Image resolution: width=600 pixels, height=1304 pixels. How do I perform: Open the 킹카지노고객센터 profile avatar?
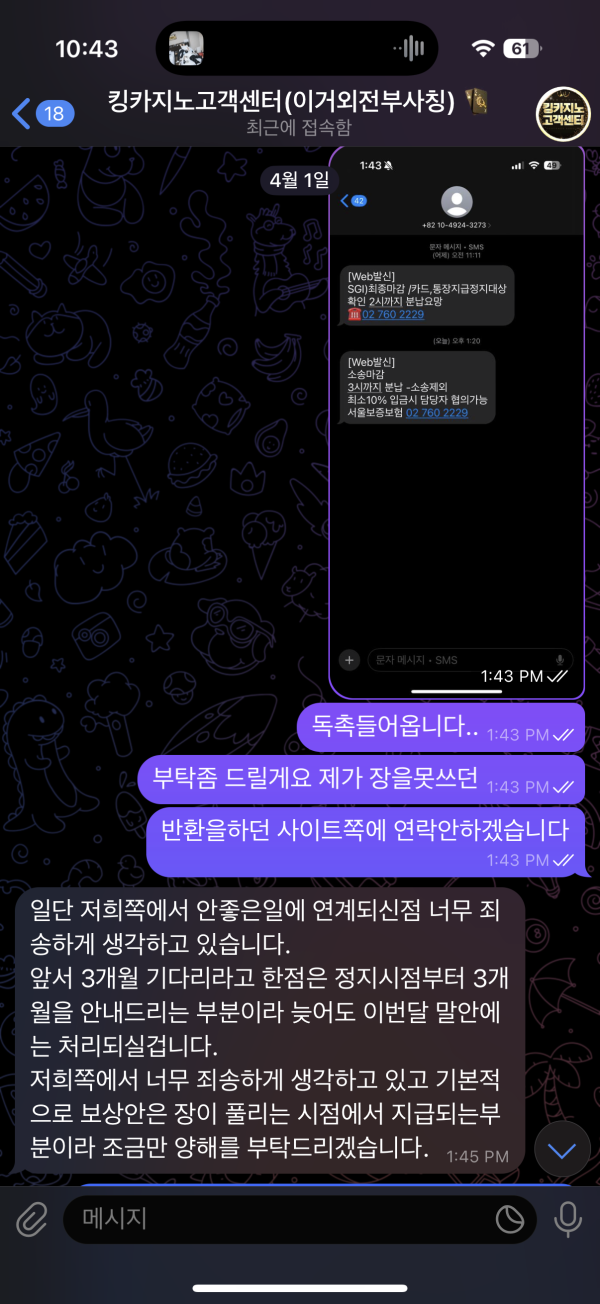tap(561, 114)
